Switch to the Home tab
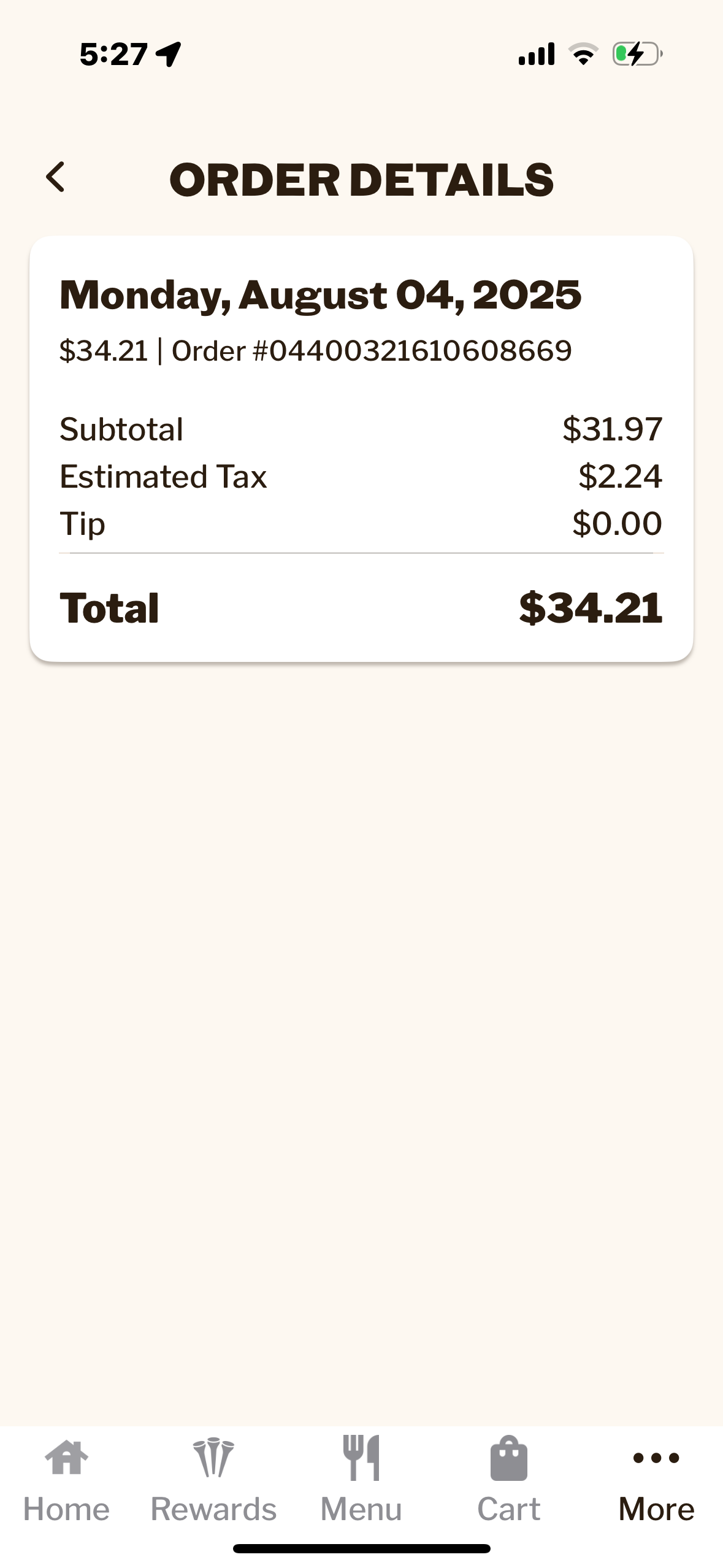The image size is (723, 1568). click(x=66, y=1480)
